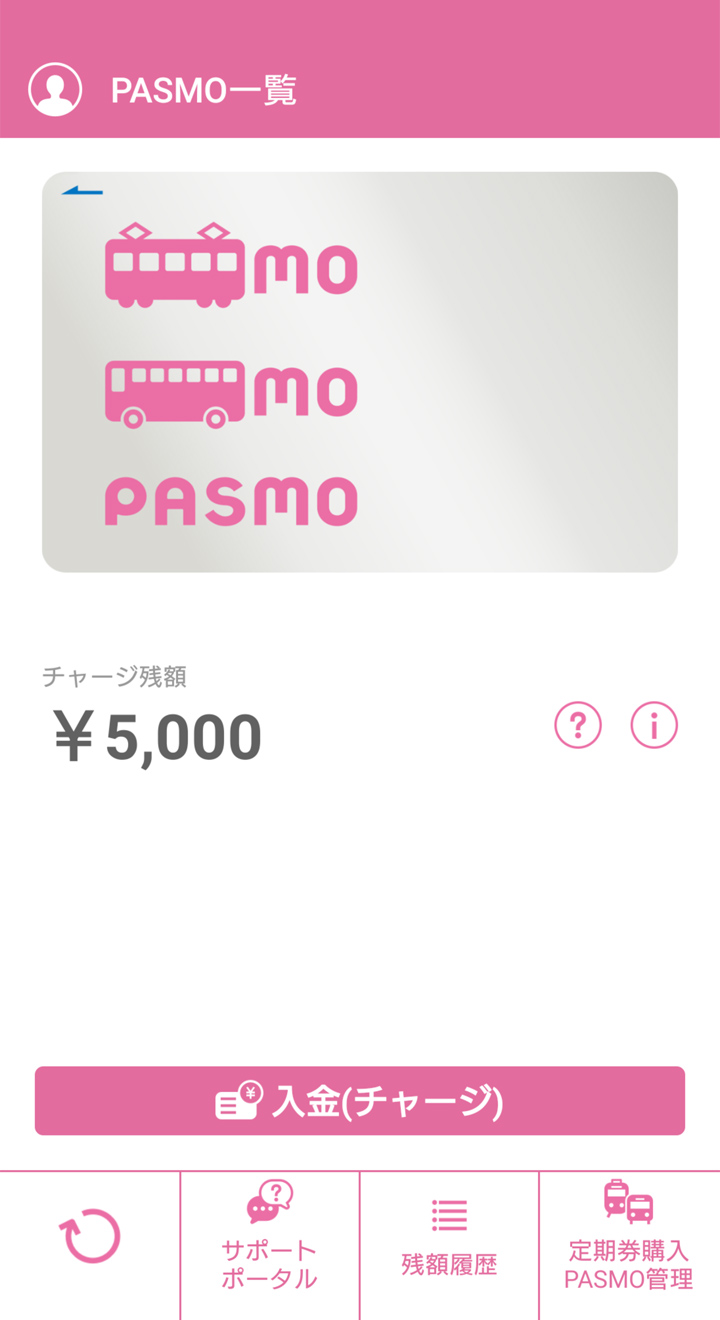Open the PASMO card image

click(x=360, y=372)
